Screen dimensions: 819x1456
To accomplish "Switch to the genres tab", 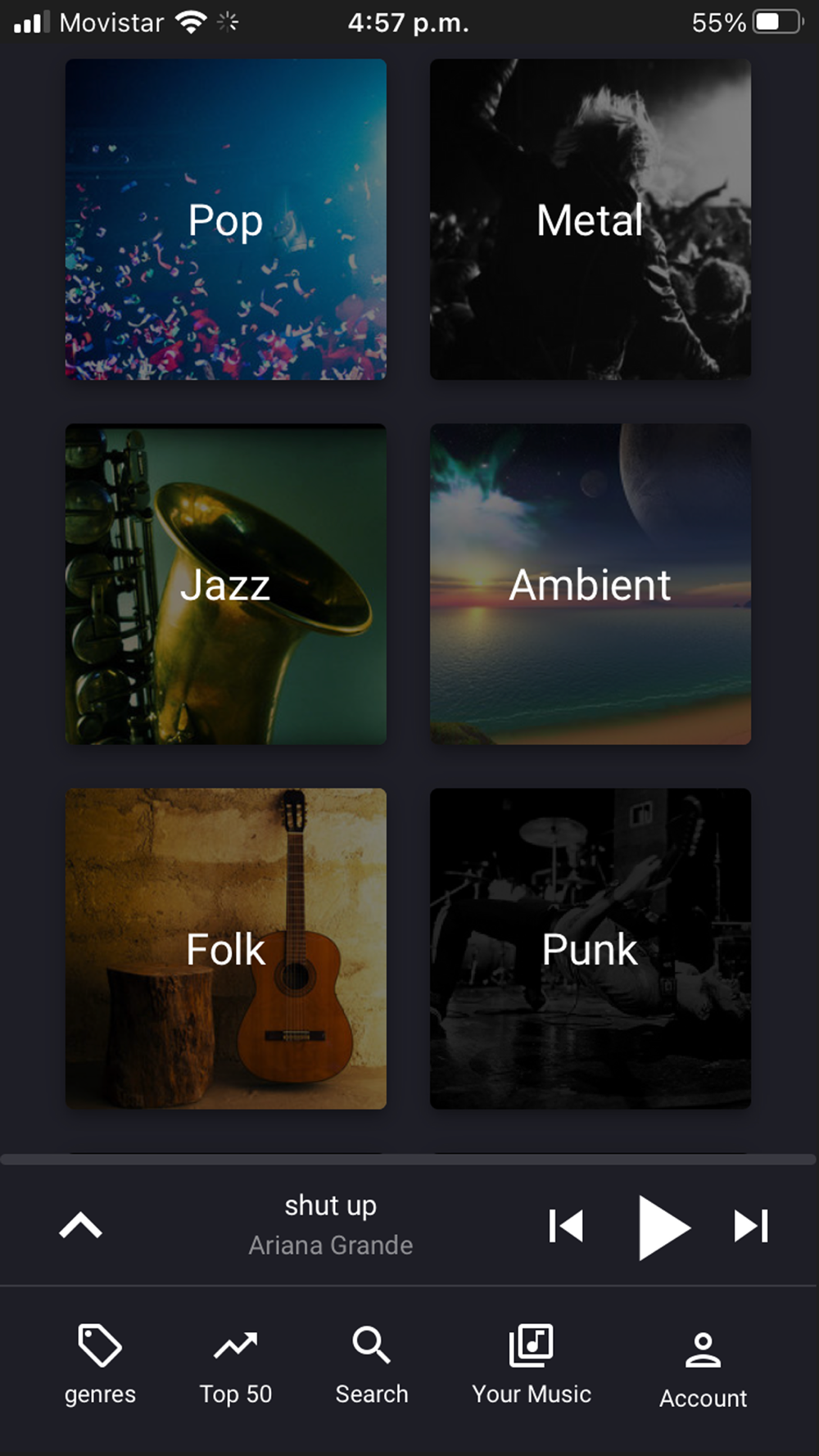I will coord(100,1364).
